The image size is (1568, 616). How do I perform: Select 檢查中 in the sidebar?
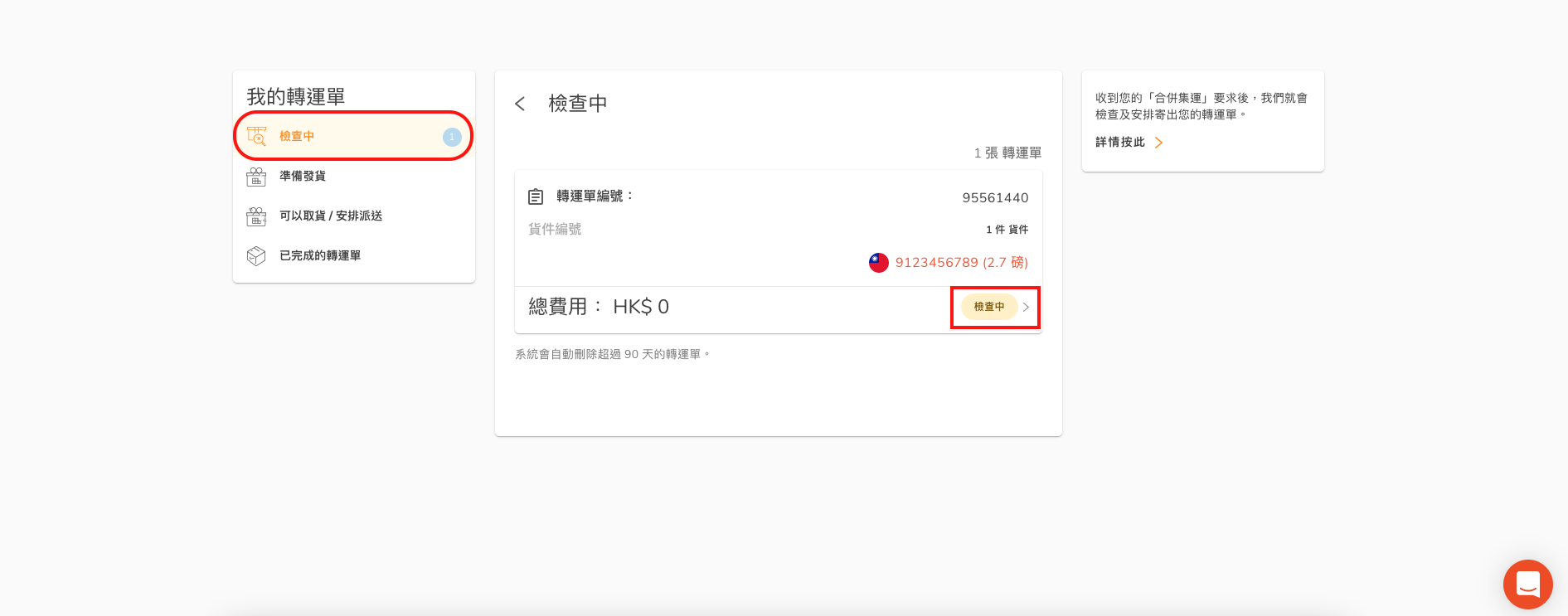coord(297,136)
